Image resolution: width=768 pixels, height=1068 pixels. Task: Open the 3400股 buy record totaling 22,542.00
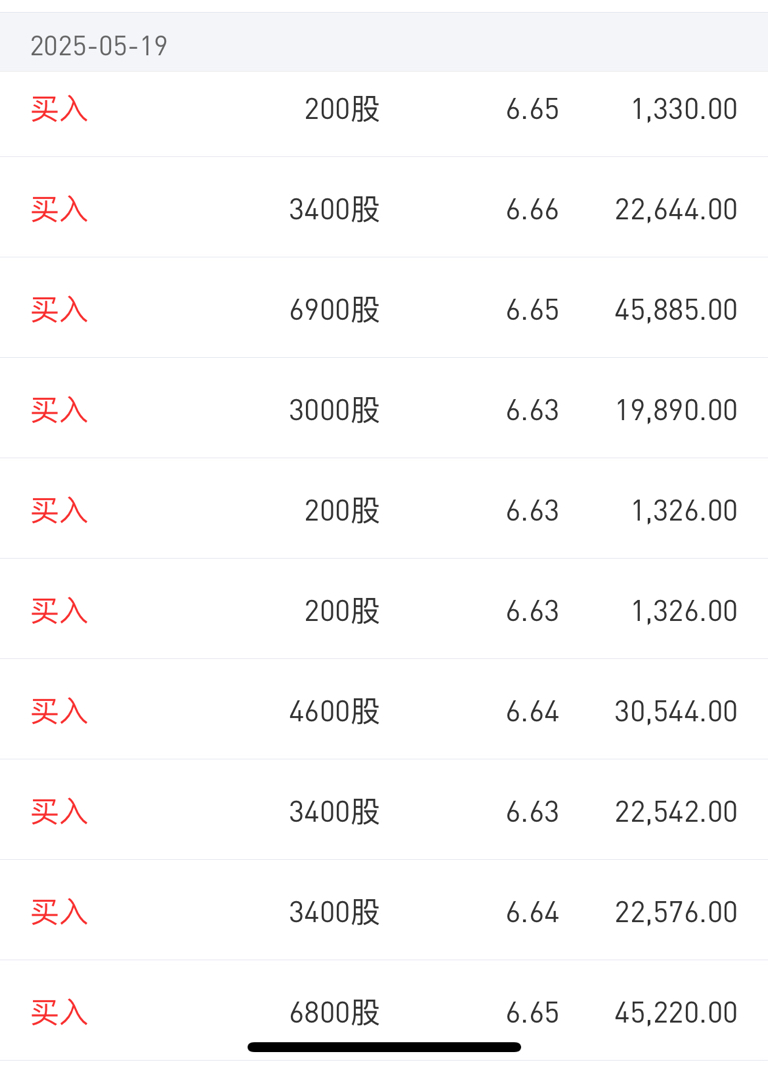tap(384, 811)
